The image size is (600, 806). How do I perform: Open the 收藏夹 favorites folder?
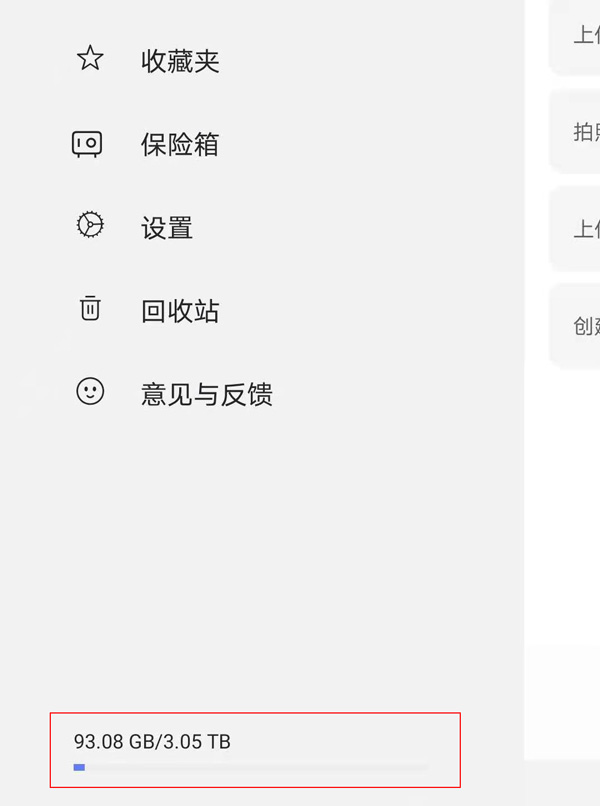[180, 61]
